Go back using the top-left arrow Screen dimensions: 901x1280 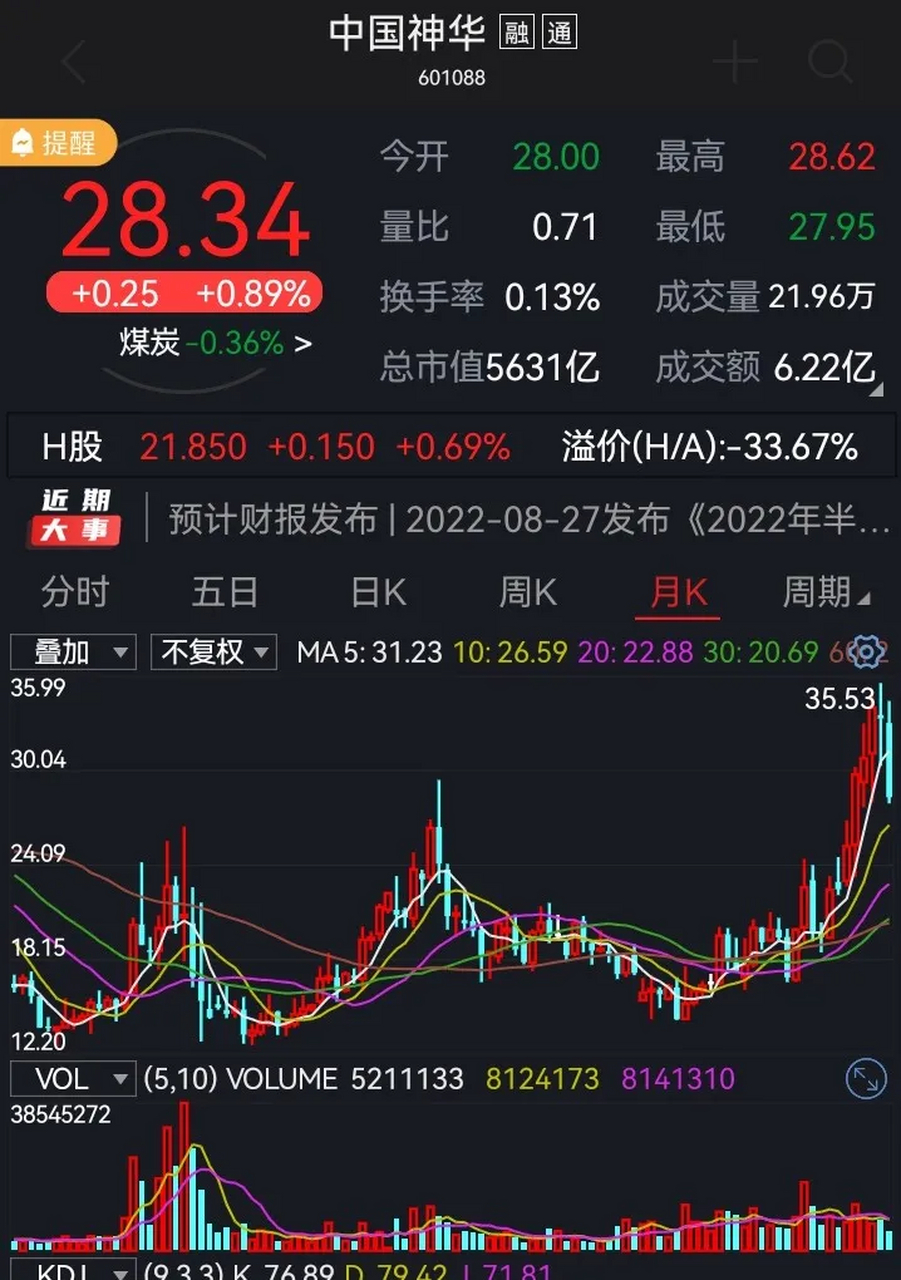(x=74, y=62)
